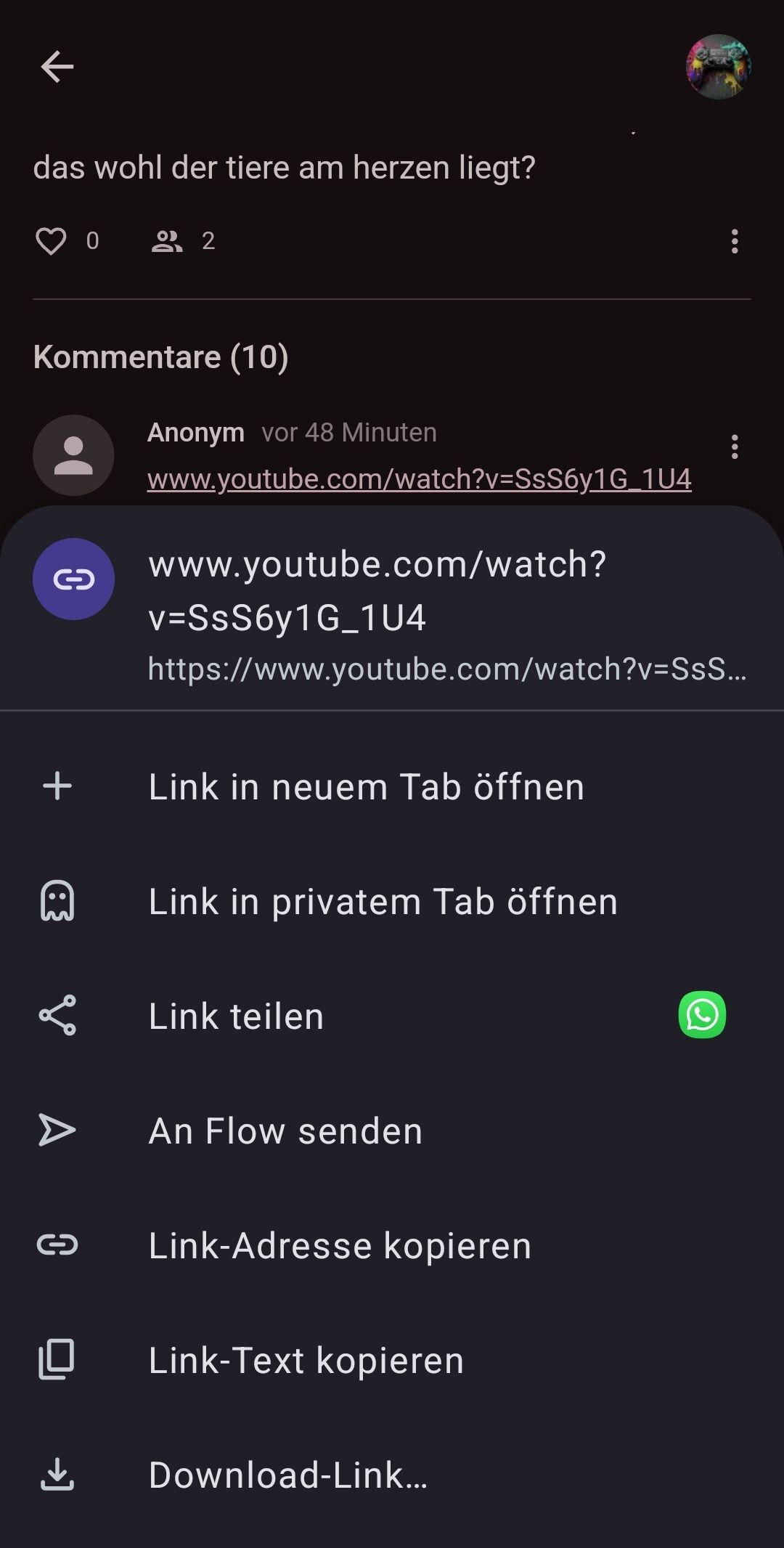The width and height of the screenshot is (784, 1548).
Task: Open the profile avatar at top right
Action: (x=718, y=67)
